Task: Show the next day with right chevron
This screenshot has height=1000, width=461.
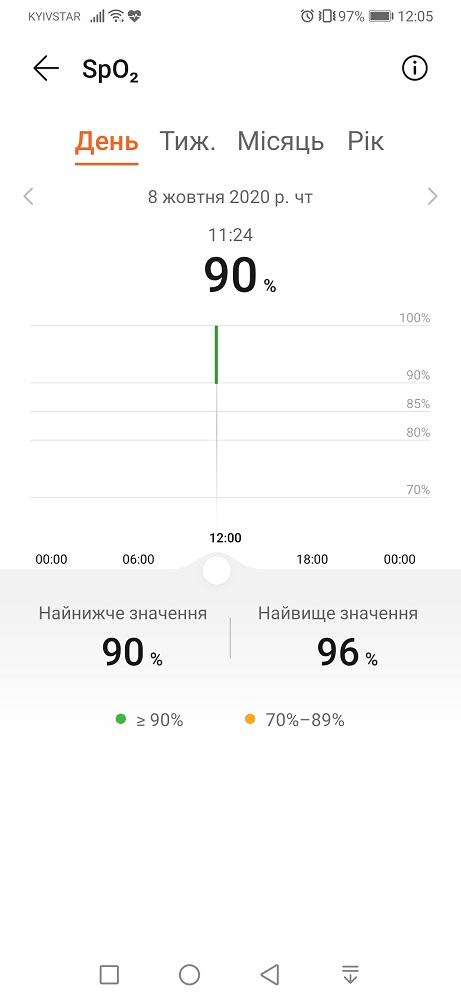Action: pyautogui.click(x=433, y=196)
